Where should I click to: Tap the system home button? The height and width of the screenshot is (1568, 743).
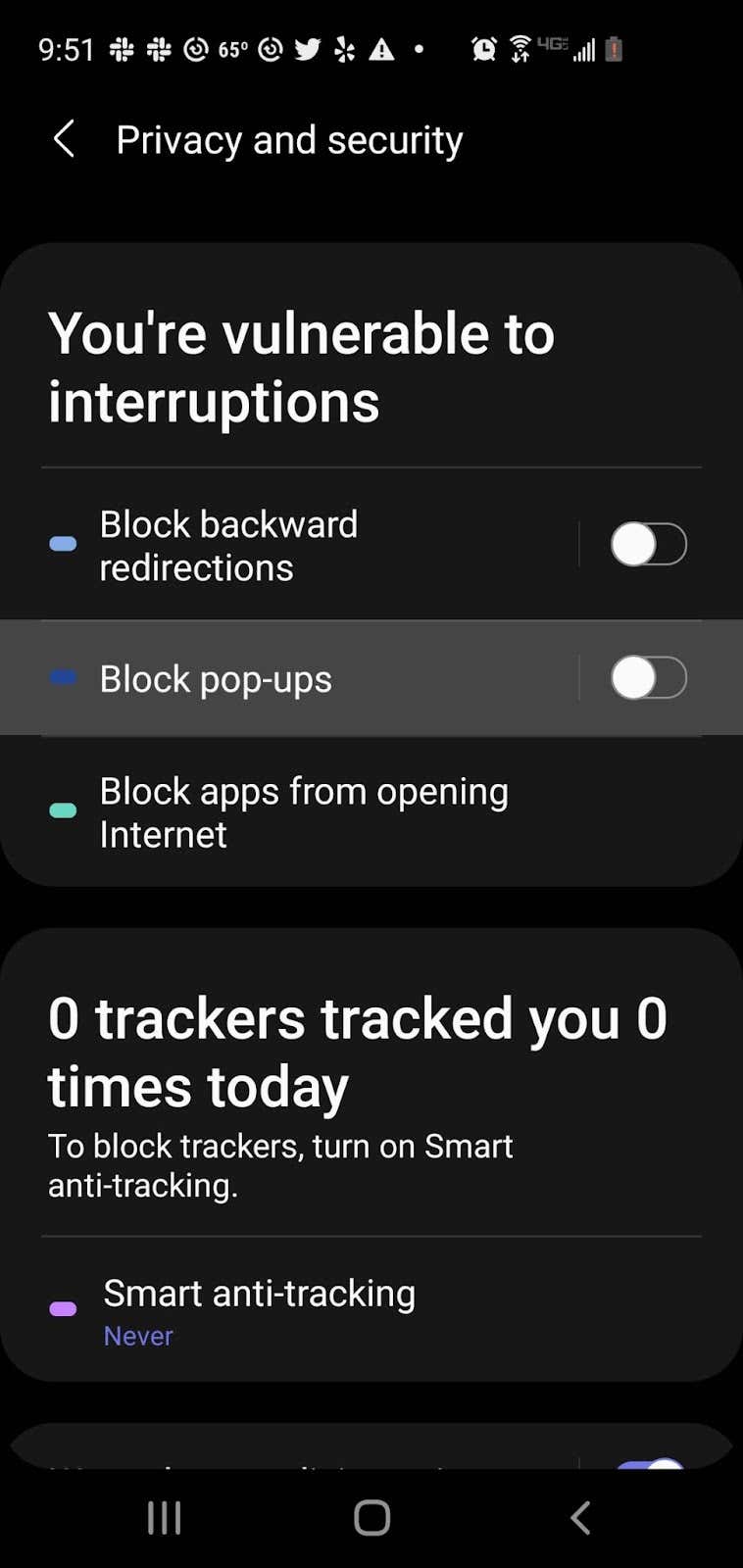(371, 1518)
